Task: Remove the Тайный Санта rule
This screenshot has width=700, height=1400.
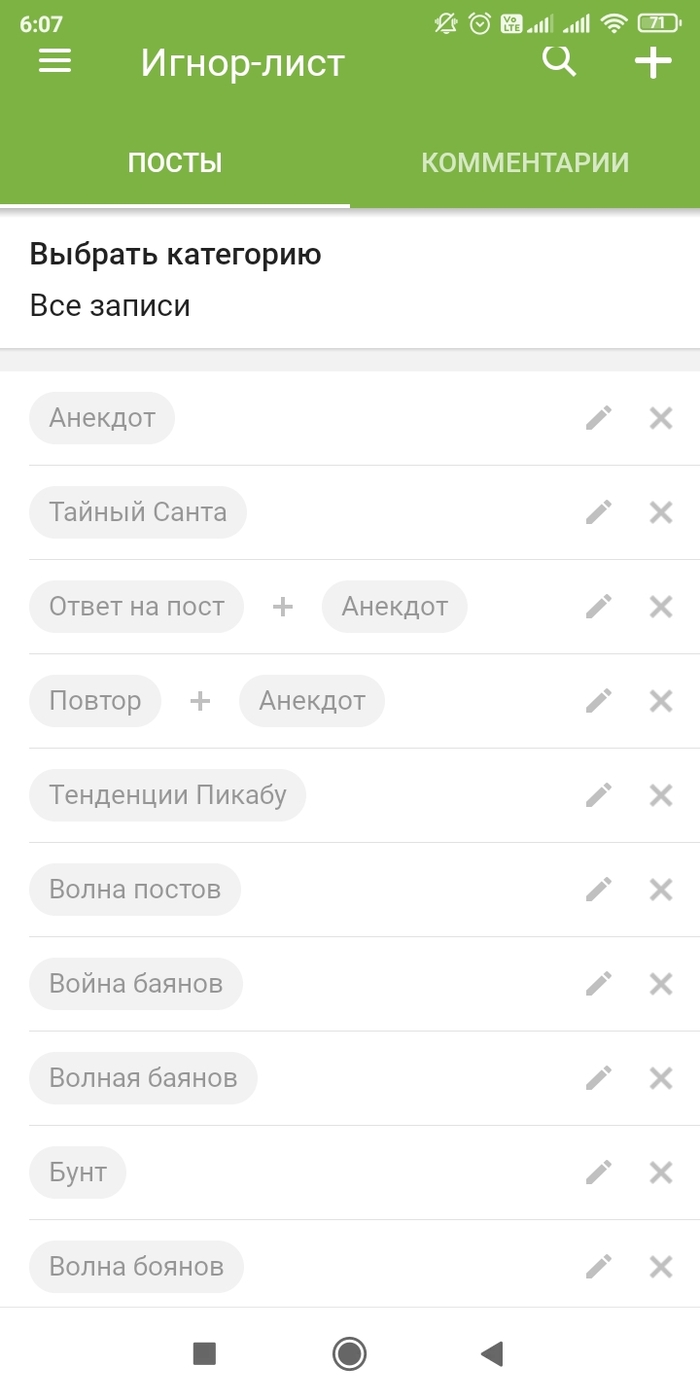Action: pos(661,512)
